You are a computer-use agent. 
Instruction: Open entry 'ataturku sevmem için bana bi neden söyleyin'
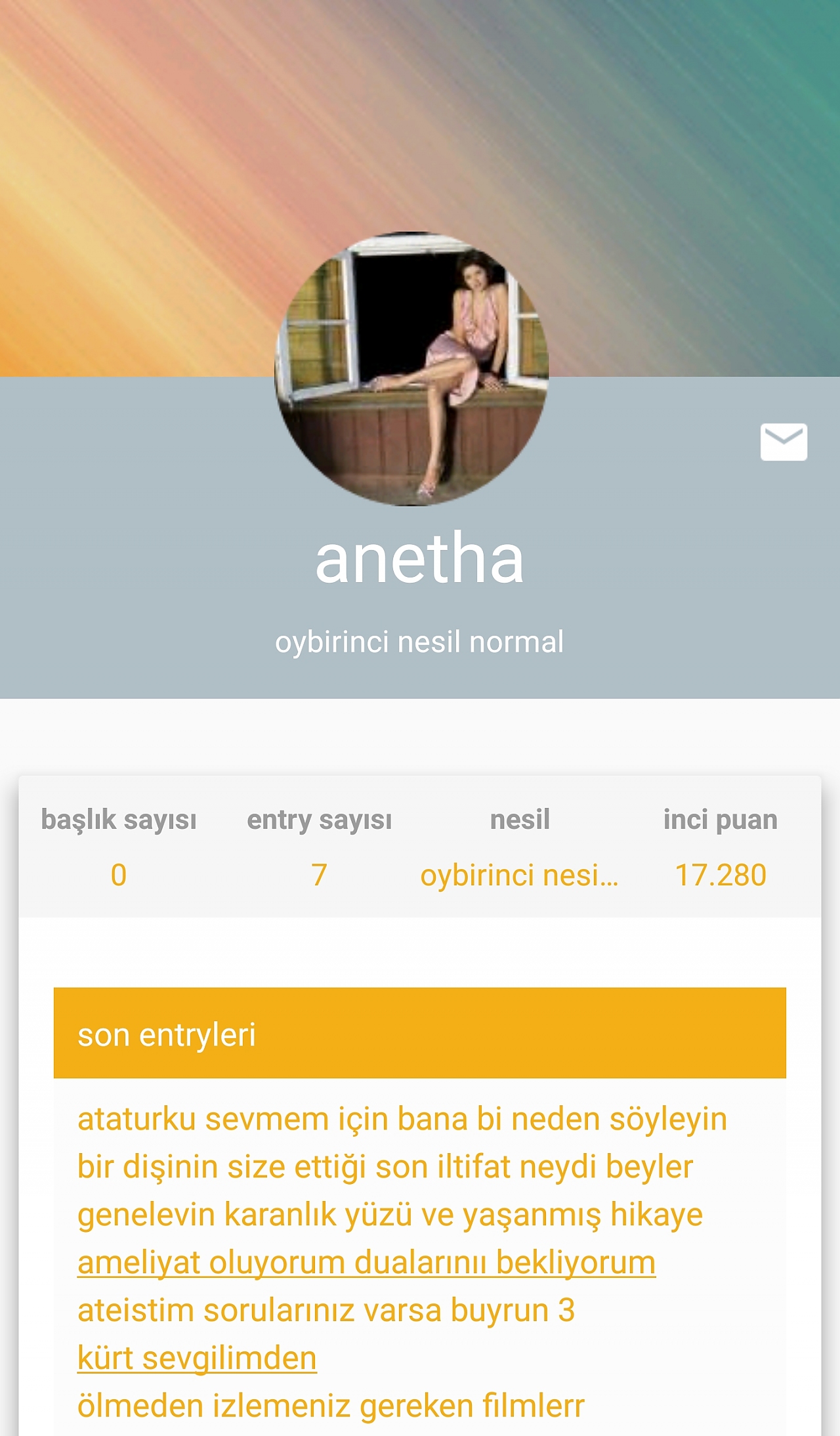point(402,1119)
